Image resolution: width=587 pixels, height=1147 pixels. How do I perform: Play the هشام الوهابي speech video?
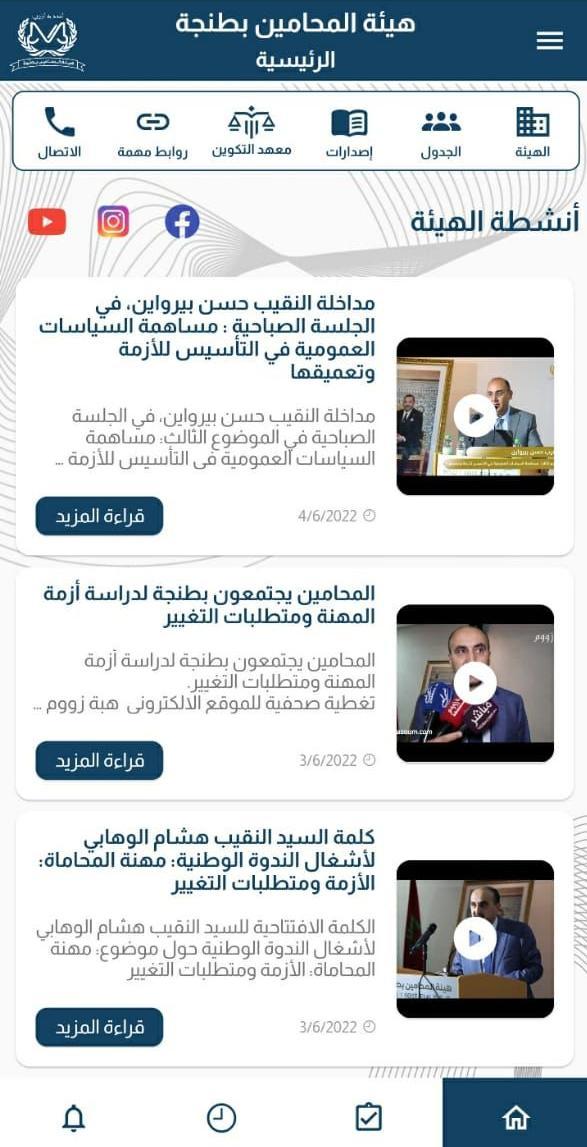[475, 939]
